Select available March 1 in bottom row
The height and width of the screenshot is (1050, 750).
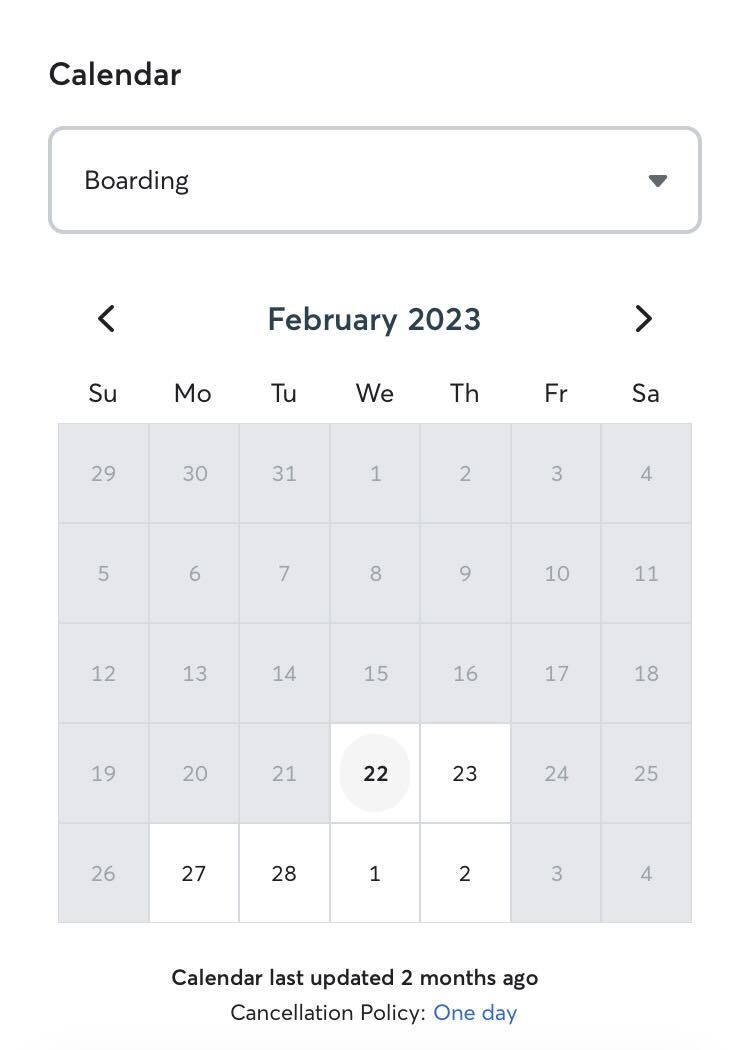point(375,873)
